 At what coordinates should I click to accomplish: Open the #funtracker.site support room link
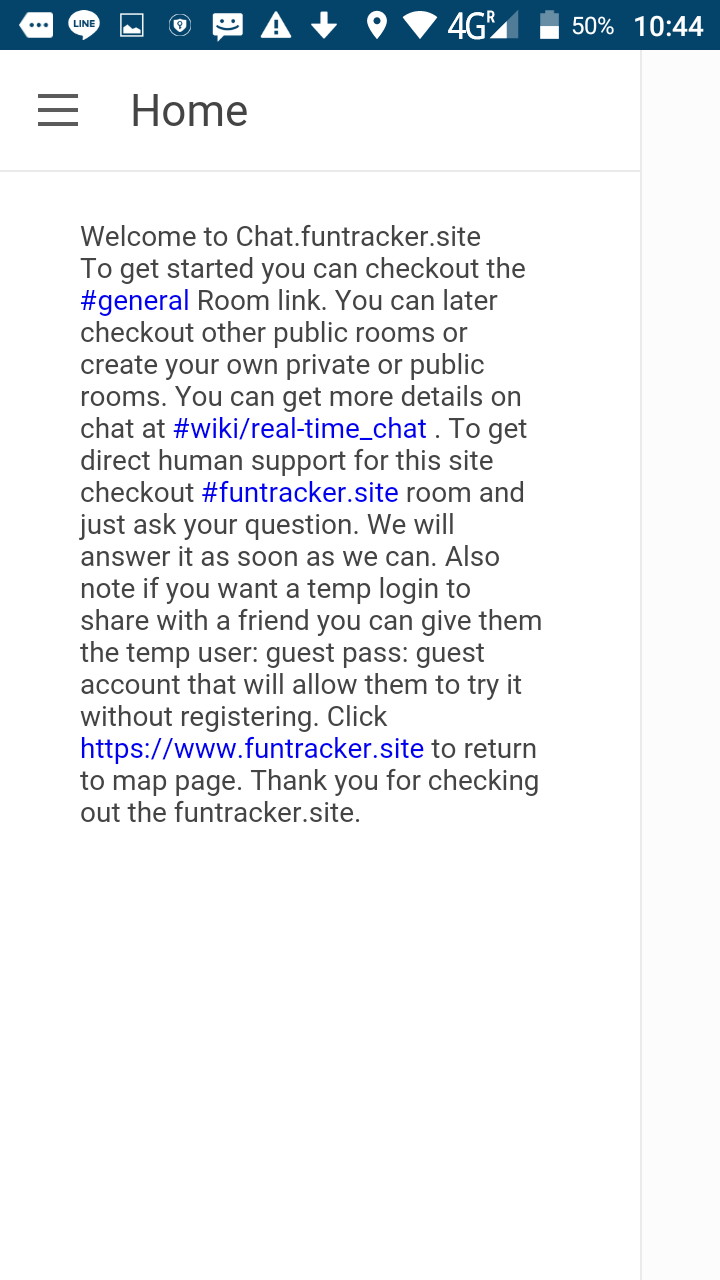click(300, 493)
